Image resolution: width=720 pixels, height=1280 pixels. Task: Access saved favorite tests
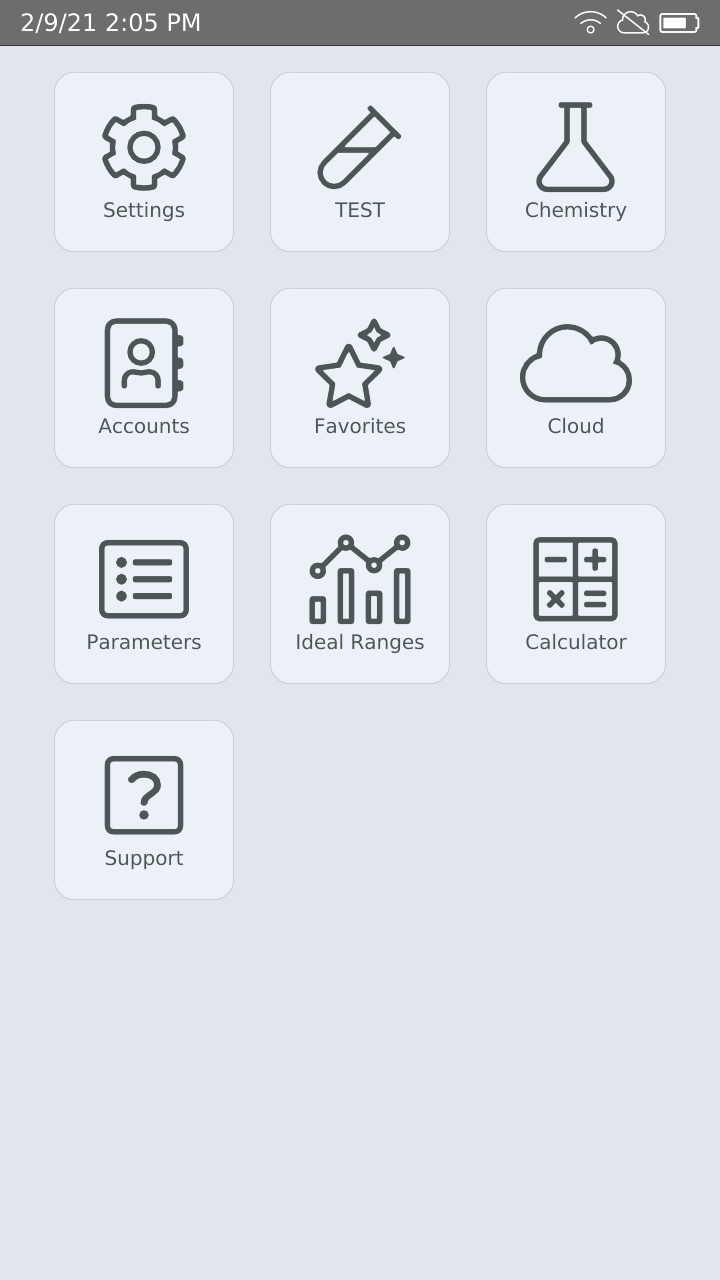360,376
